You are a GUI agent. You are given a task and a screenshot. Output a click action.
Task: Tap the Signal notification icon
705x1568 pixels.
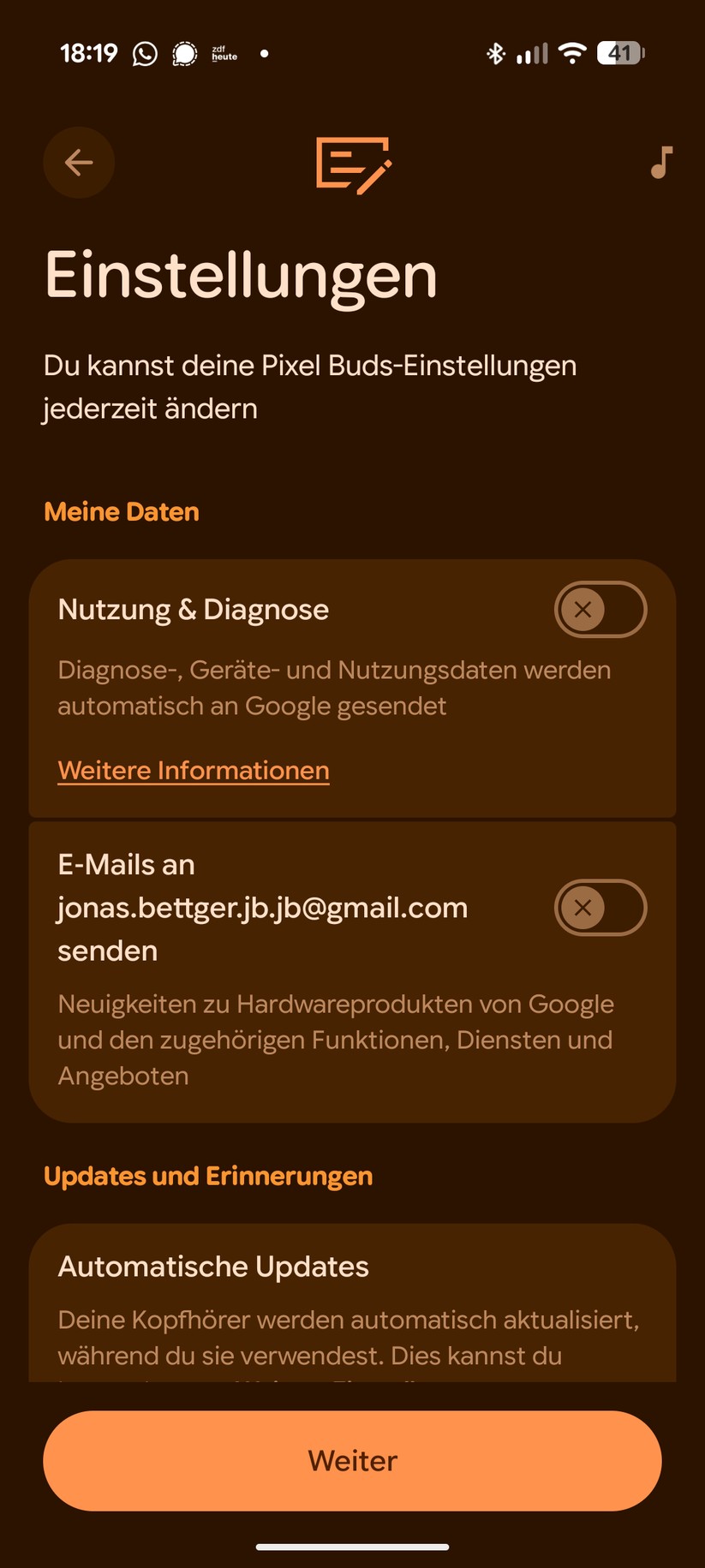point(185,53)
